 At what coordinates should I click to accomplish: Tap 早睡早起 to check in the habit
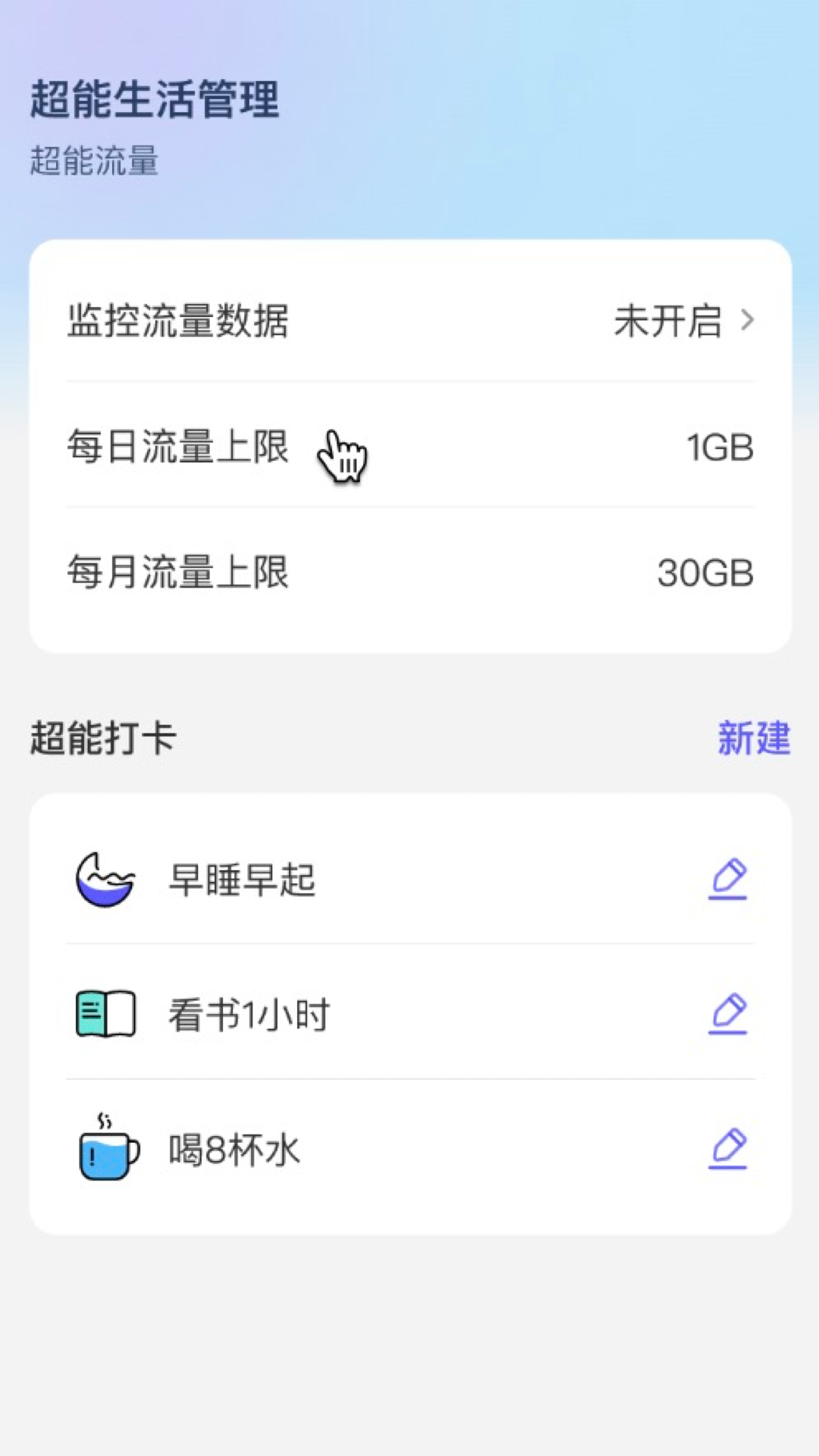point(243,880)
